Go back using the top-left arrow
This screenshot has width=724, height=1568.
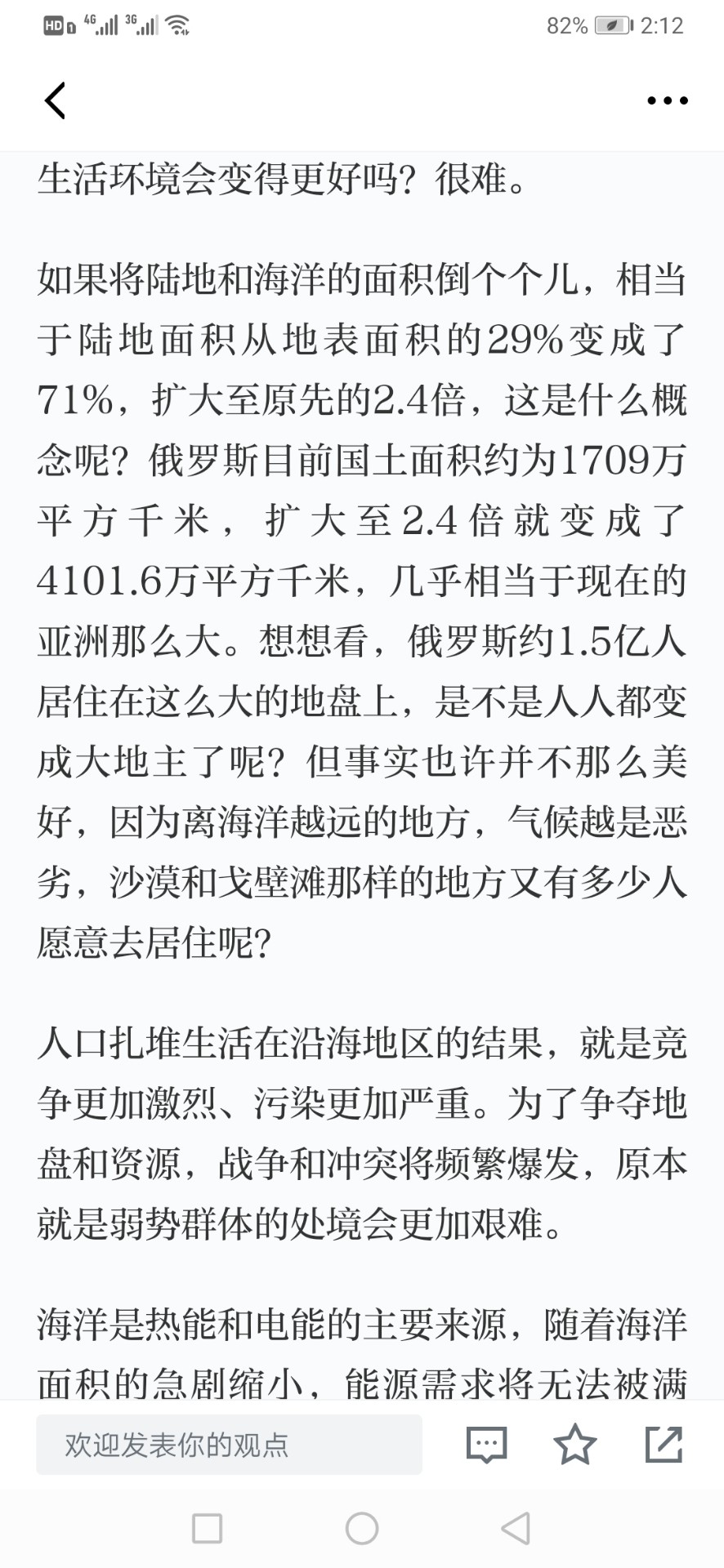tap(55, 100)
